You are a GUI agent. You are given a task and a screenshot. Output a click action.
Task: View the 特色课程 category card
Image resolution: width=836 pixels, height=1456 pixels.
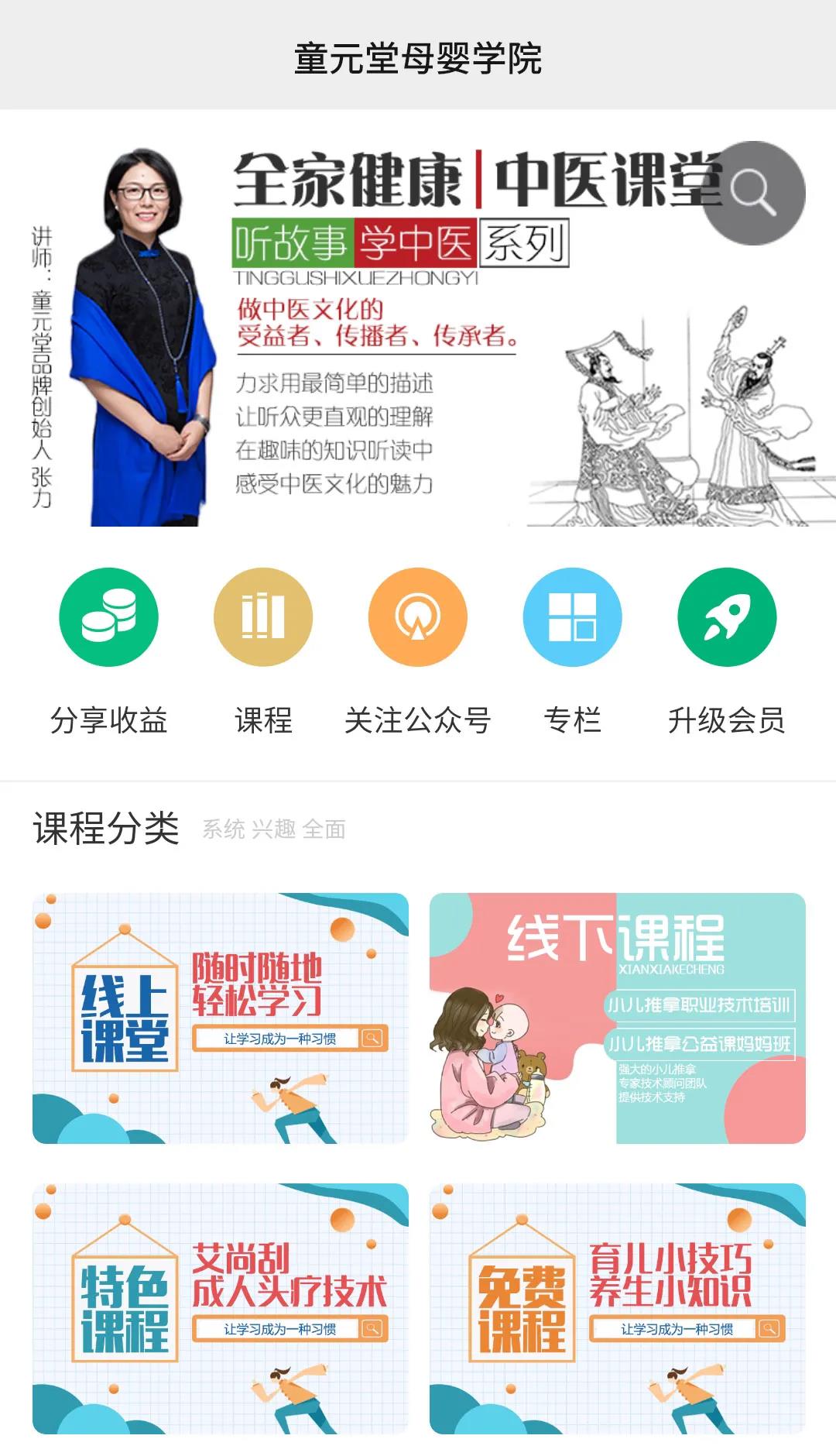click(x=221, y=1308)
